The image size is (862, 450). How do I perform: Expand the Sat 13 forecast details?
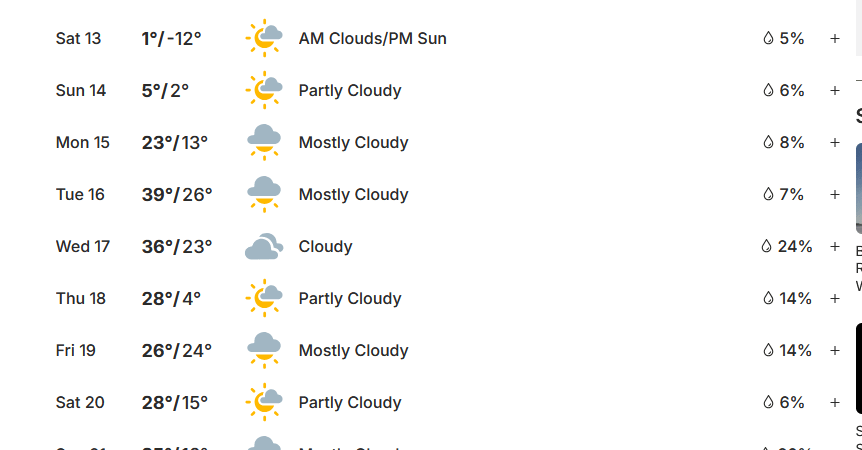pos(834,39)
